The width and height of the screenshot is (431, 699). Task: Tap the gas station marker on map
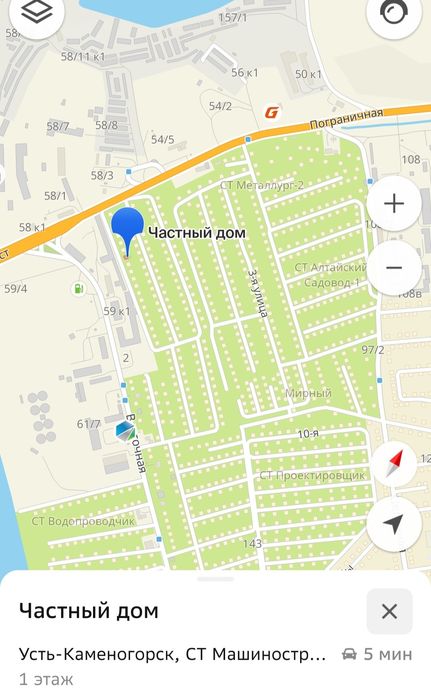[x=79, y=289]
